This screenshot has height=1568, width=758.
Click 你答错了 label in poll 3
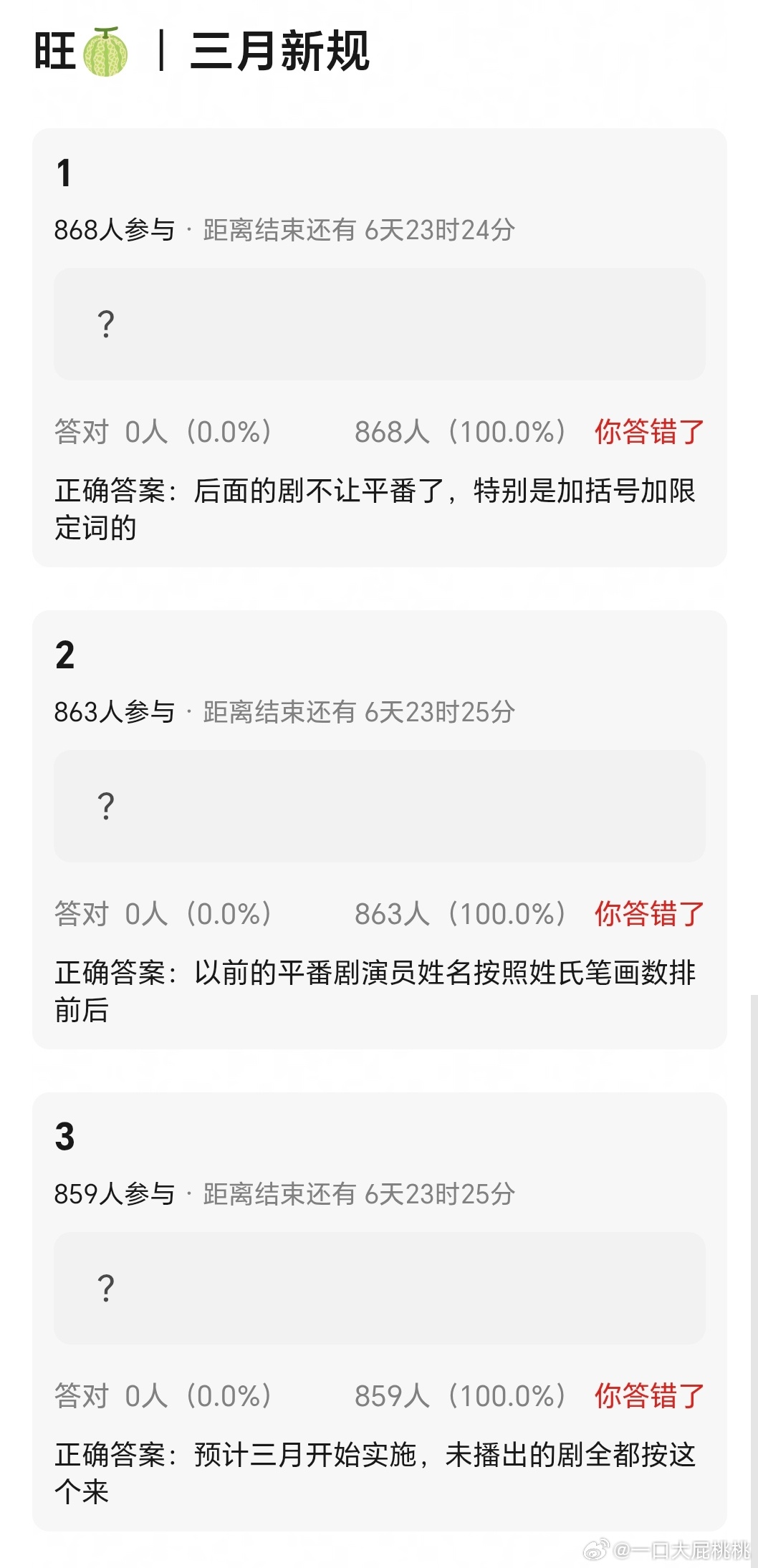point(648,1395)
